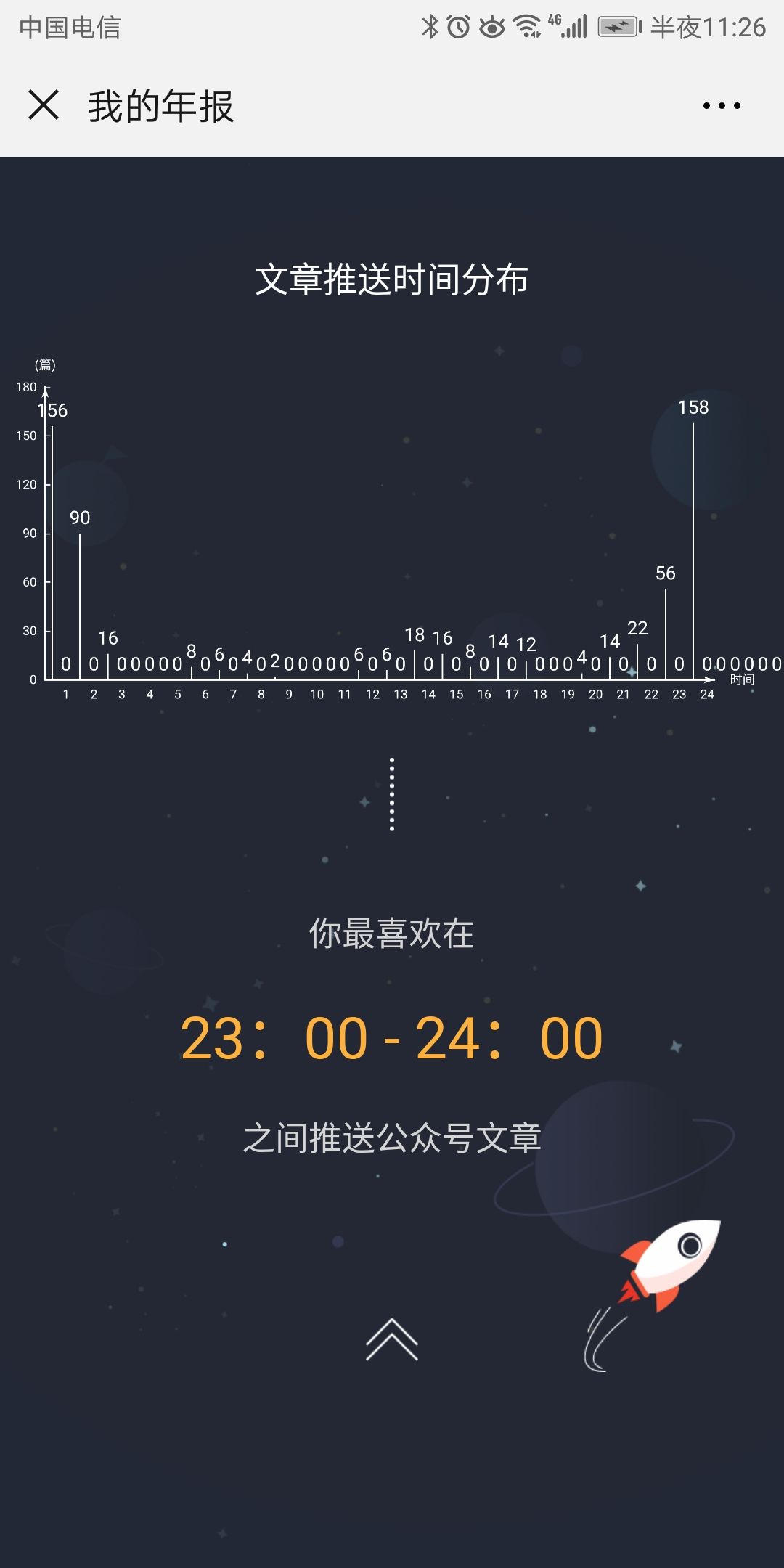Open the three-dot overflow menu
This screenshot has width=784, height=1568.
722,106
